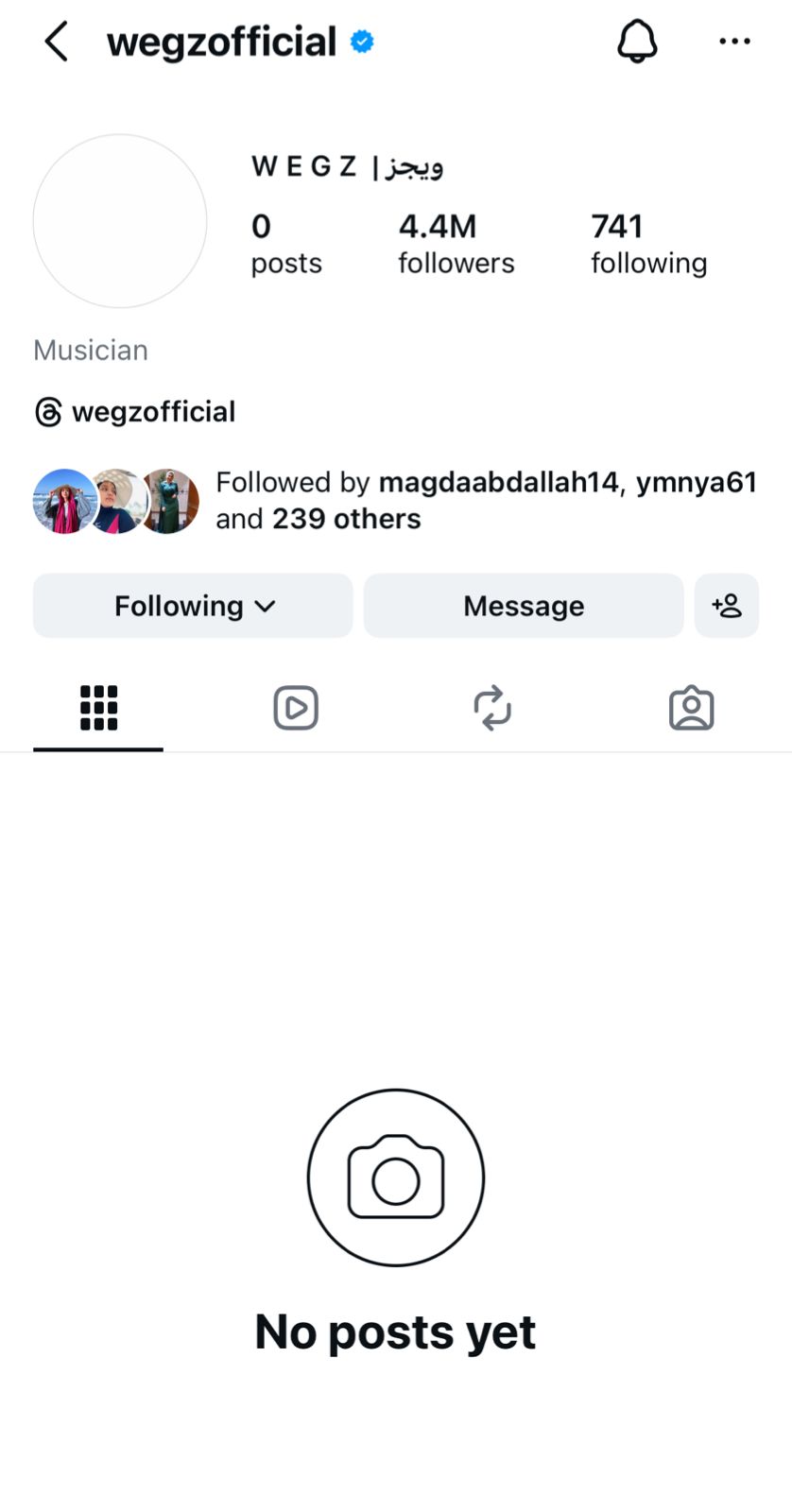
Task: Switch to the Reels tab
Action: coord(296,709)
